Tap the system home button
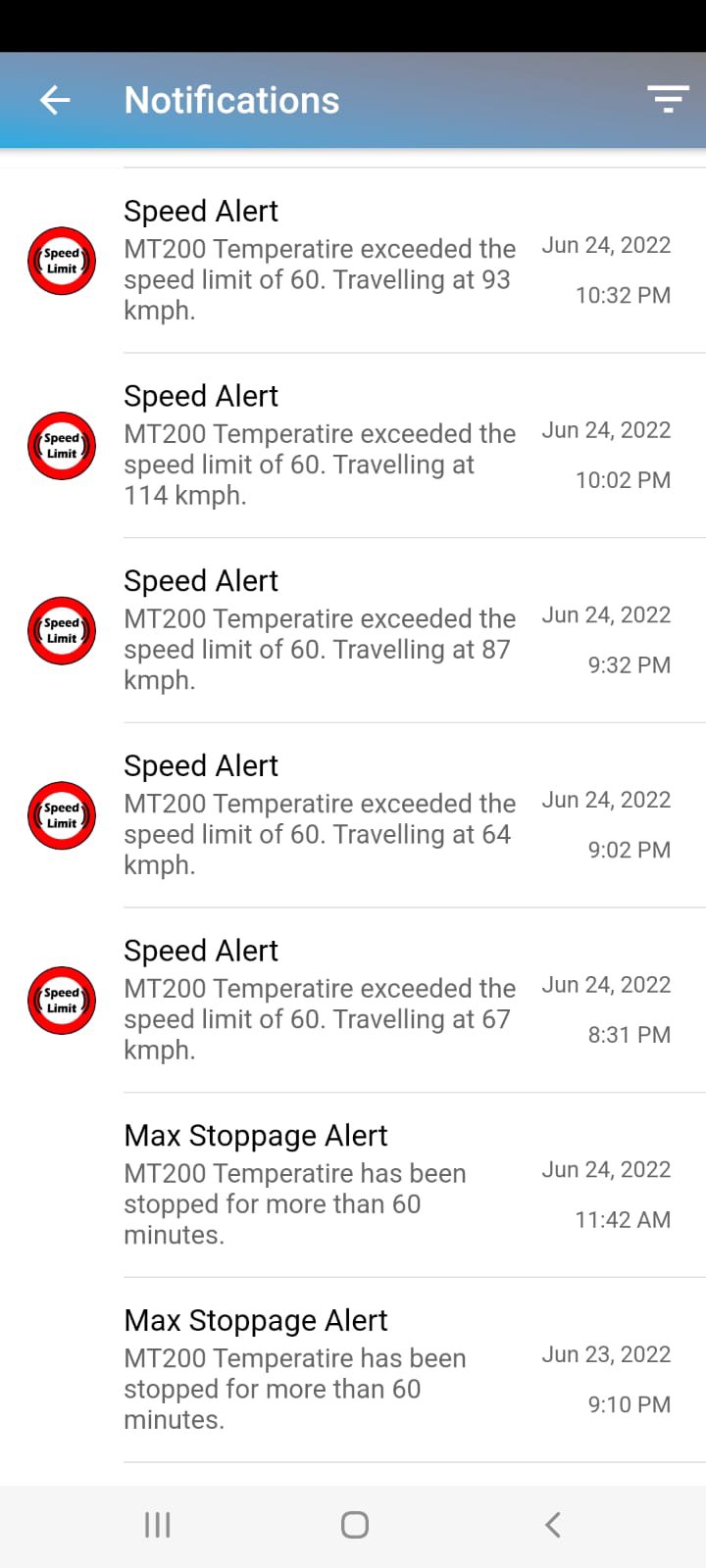The height and width of the screenshot is (1568, 706). (x=354, y=1525)
